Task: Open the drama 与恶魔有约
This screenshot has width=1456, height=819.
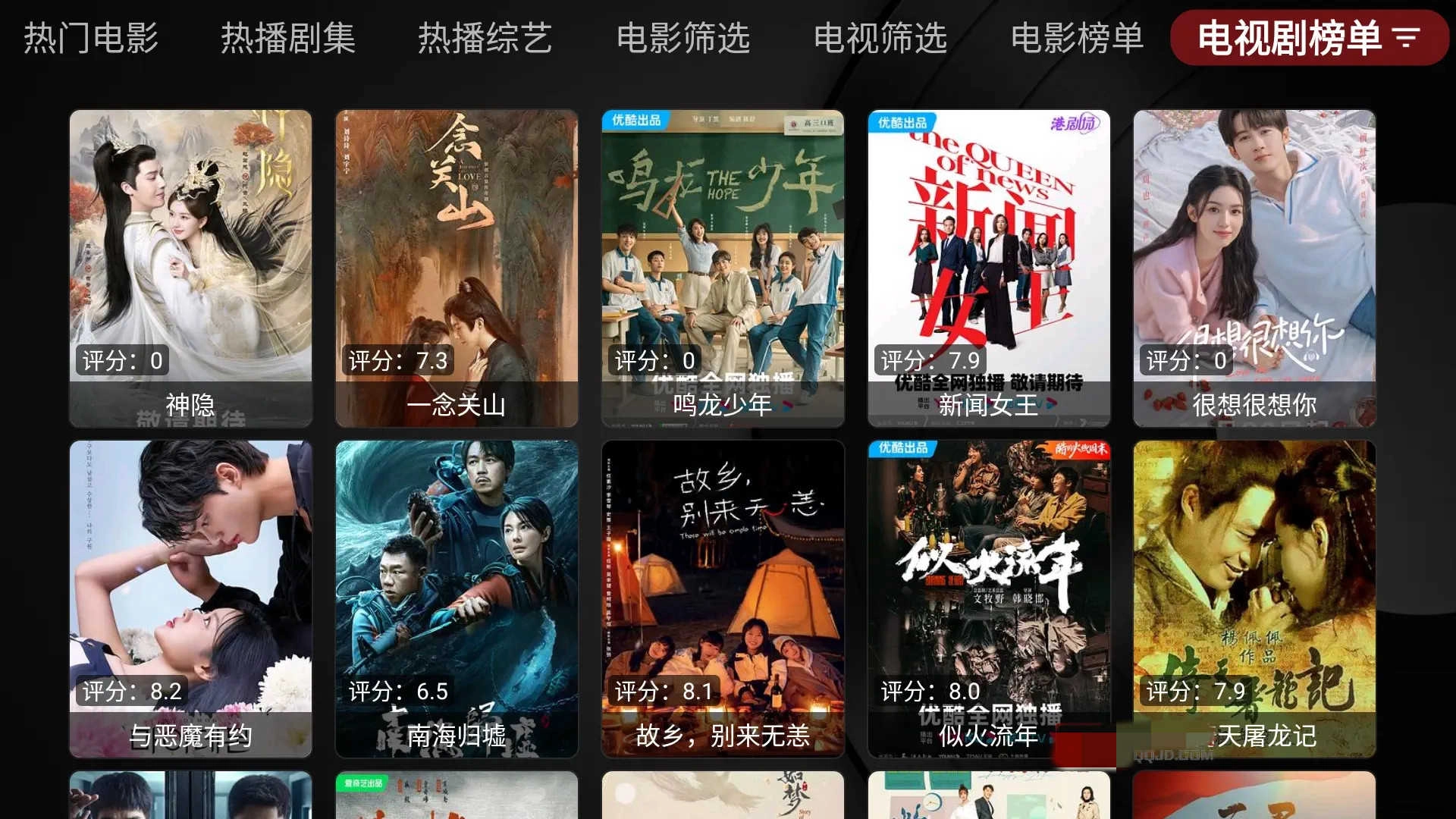Action: pos(190,598)
